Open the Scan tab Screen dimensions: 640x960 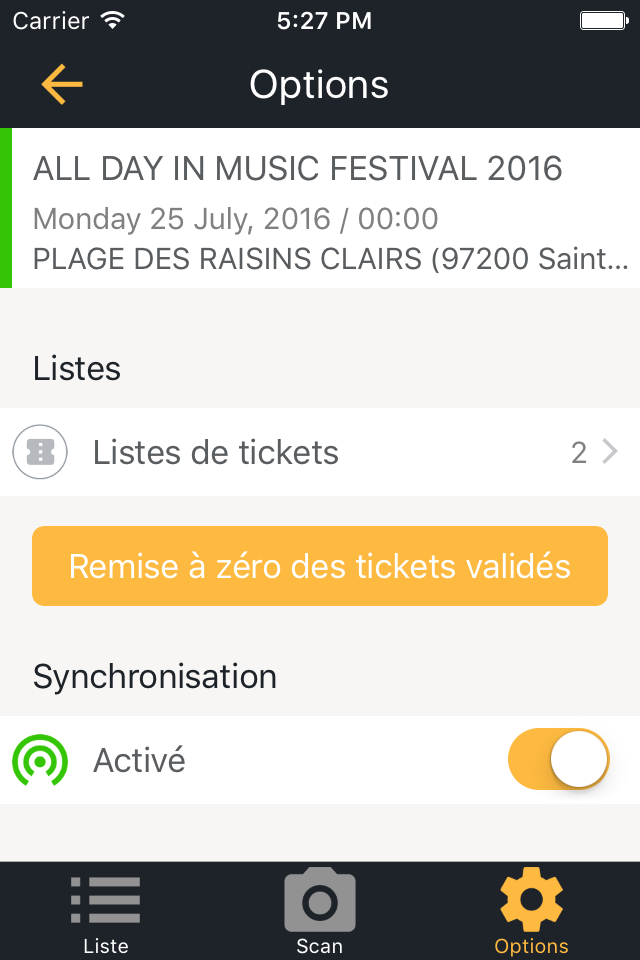320,912
